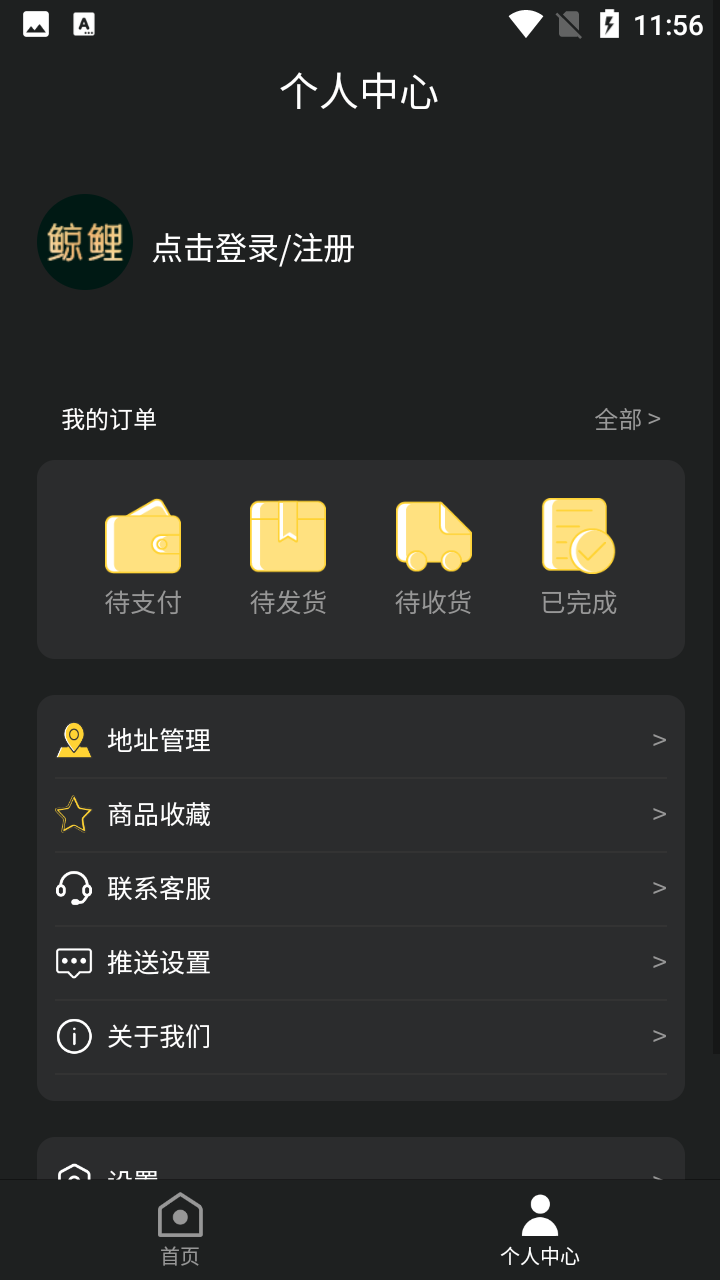Viewport: 720px width, 1280px height.
Task: View all orders via 全部
Action: tap(627, 419)
